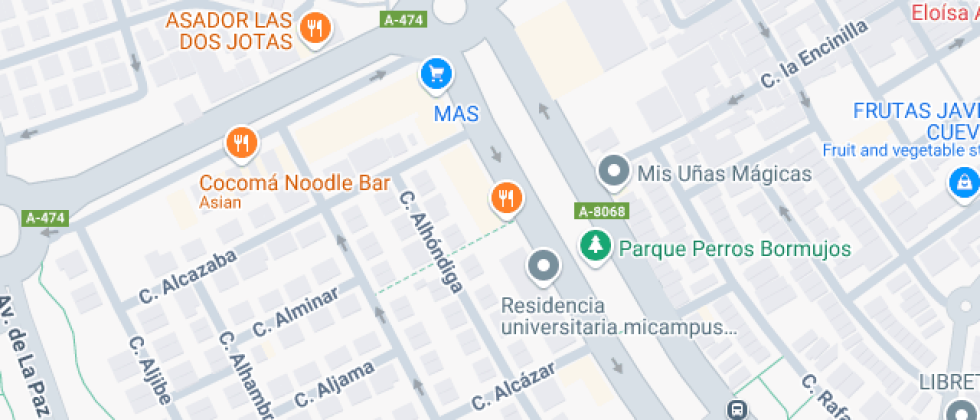Open the Mis Uñas Mágicas place marker
The width and height of the screenshot is (980, 420).
pos(614,171)
